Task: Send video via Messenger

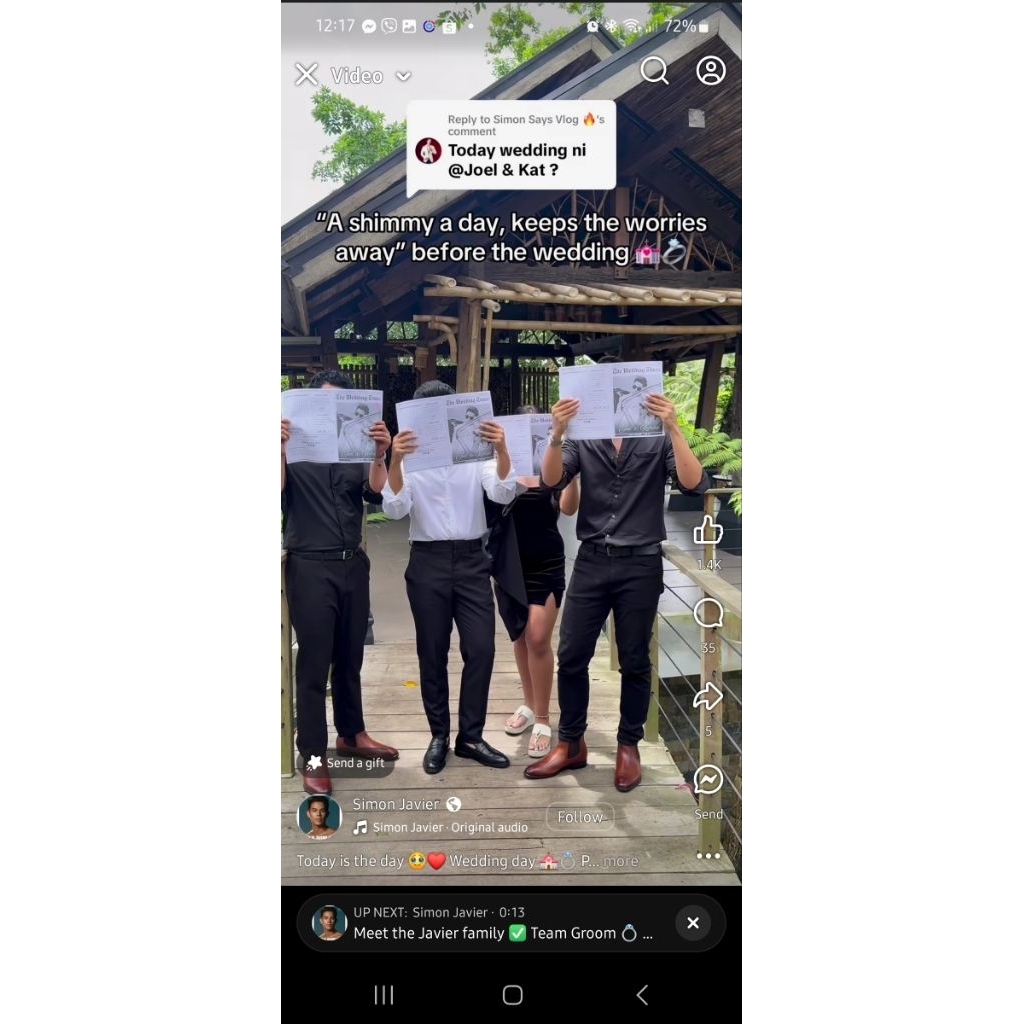Action: (708, 780)
